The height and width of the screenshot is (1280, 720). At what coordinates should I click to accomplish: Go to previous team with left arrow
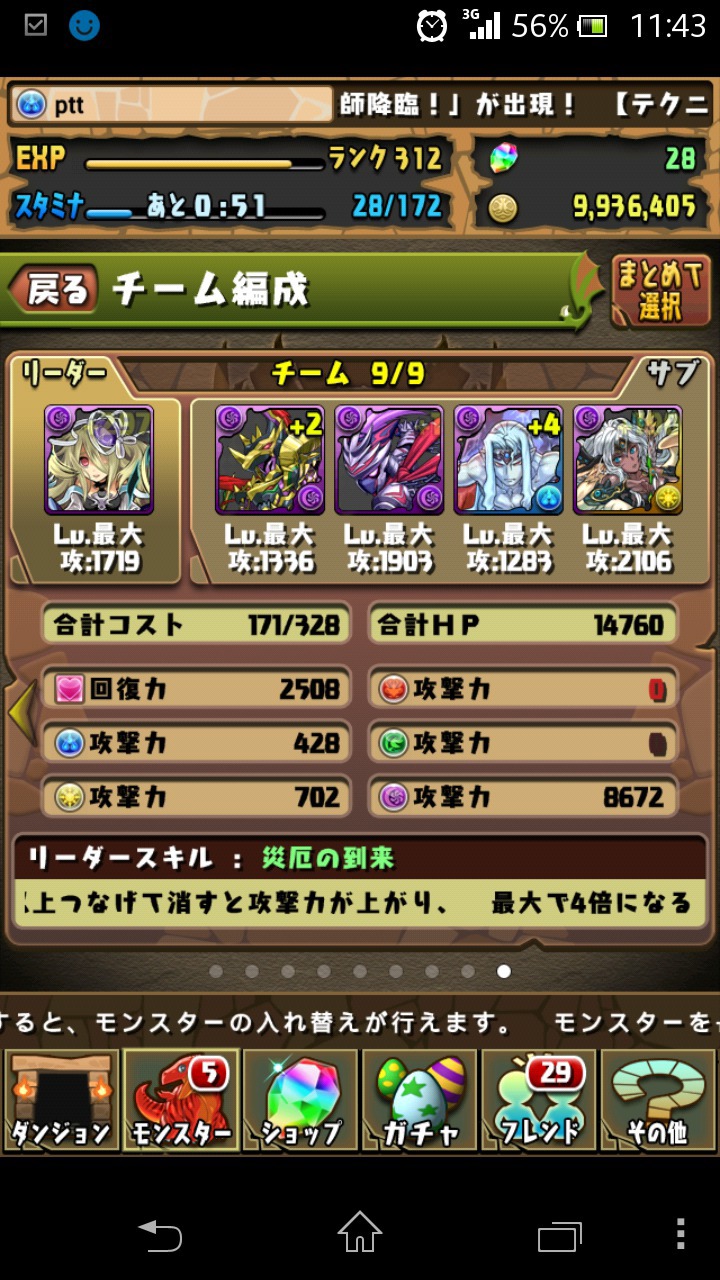tap(22, 712)
